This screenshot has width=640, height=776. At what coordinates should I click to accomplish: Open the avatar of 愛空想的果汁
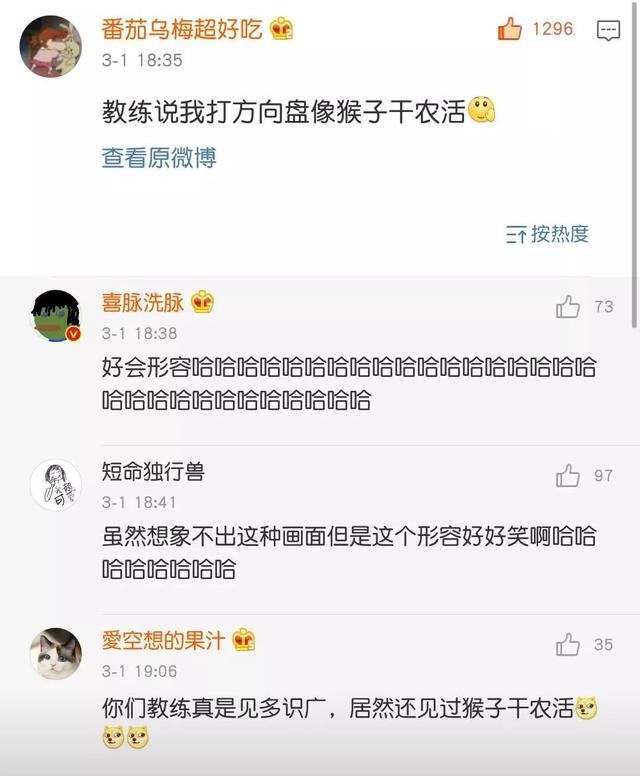click(x=55, y=654)
